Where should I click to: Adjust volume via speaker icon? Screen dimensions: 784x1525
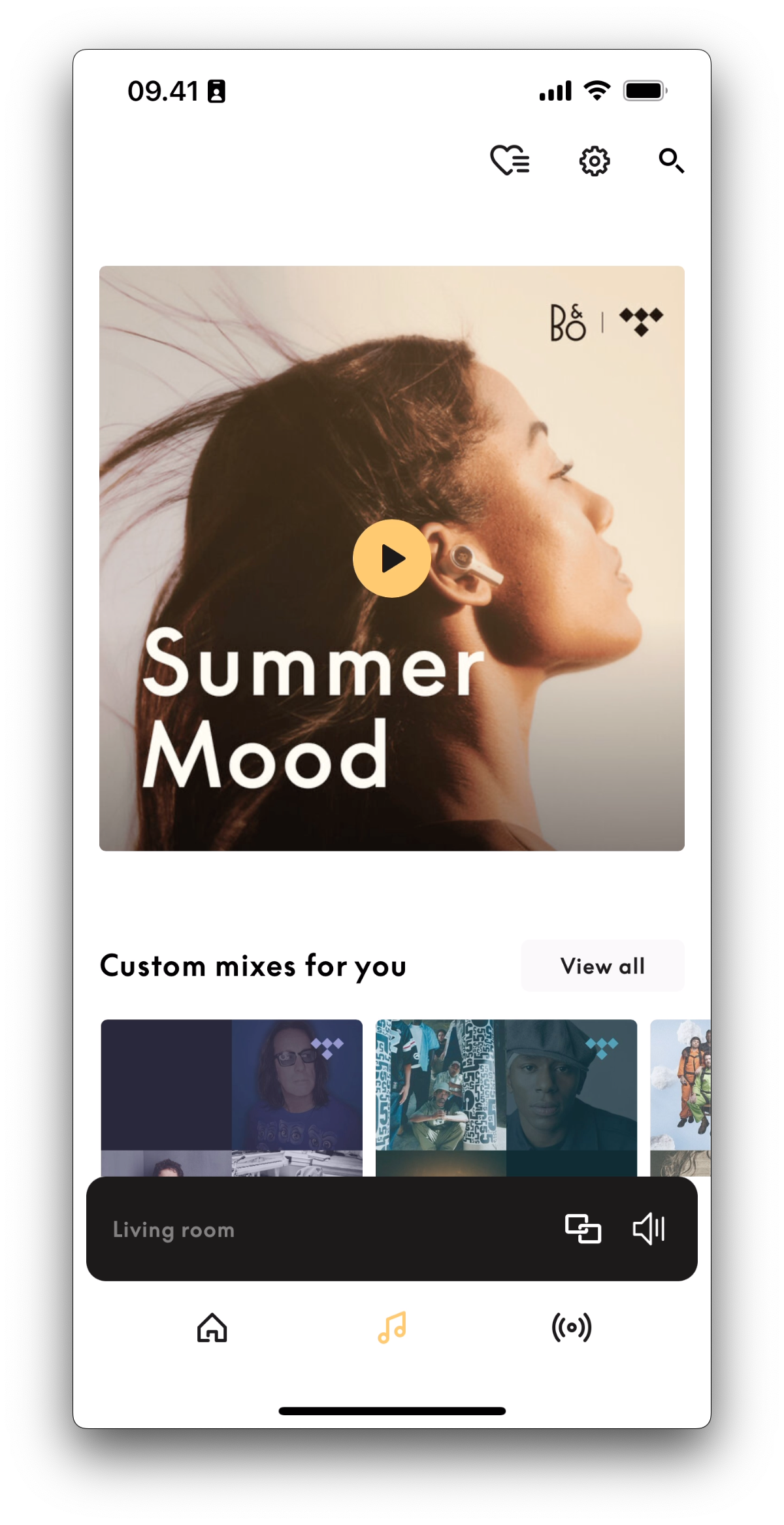tap(649, 1228)
